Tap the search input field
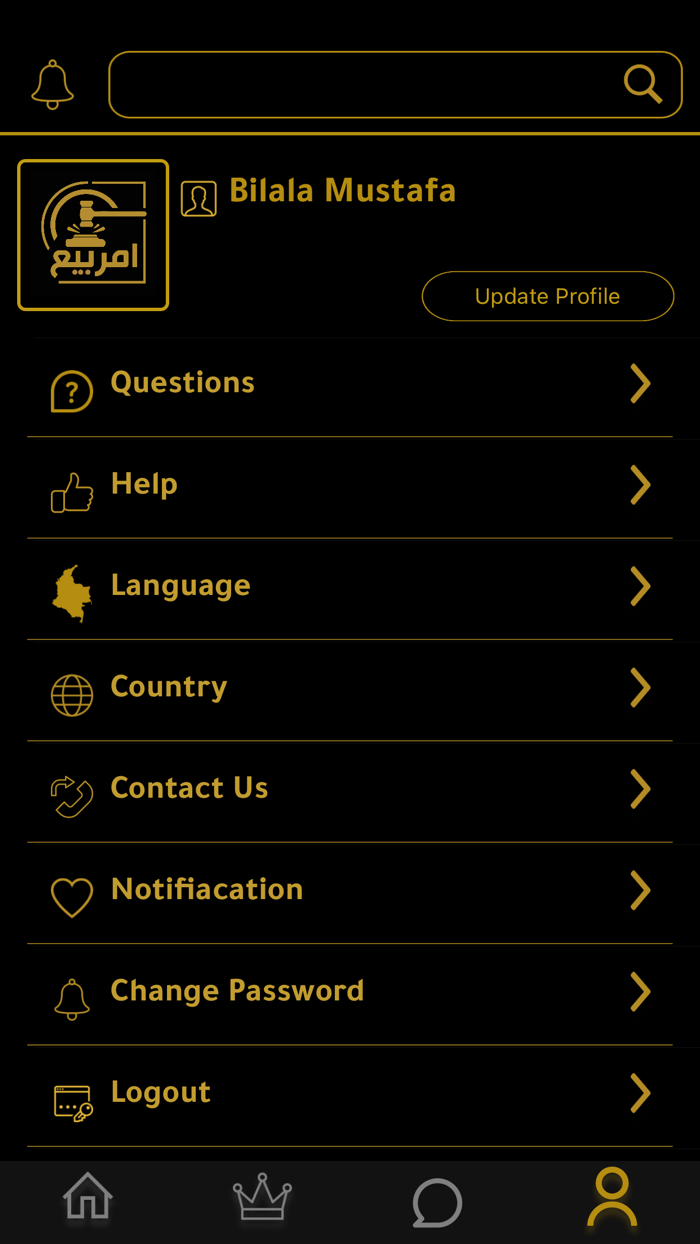This screenshot has height=1244, width=700. [360, 85]
